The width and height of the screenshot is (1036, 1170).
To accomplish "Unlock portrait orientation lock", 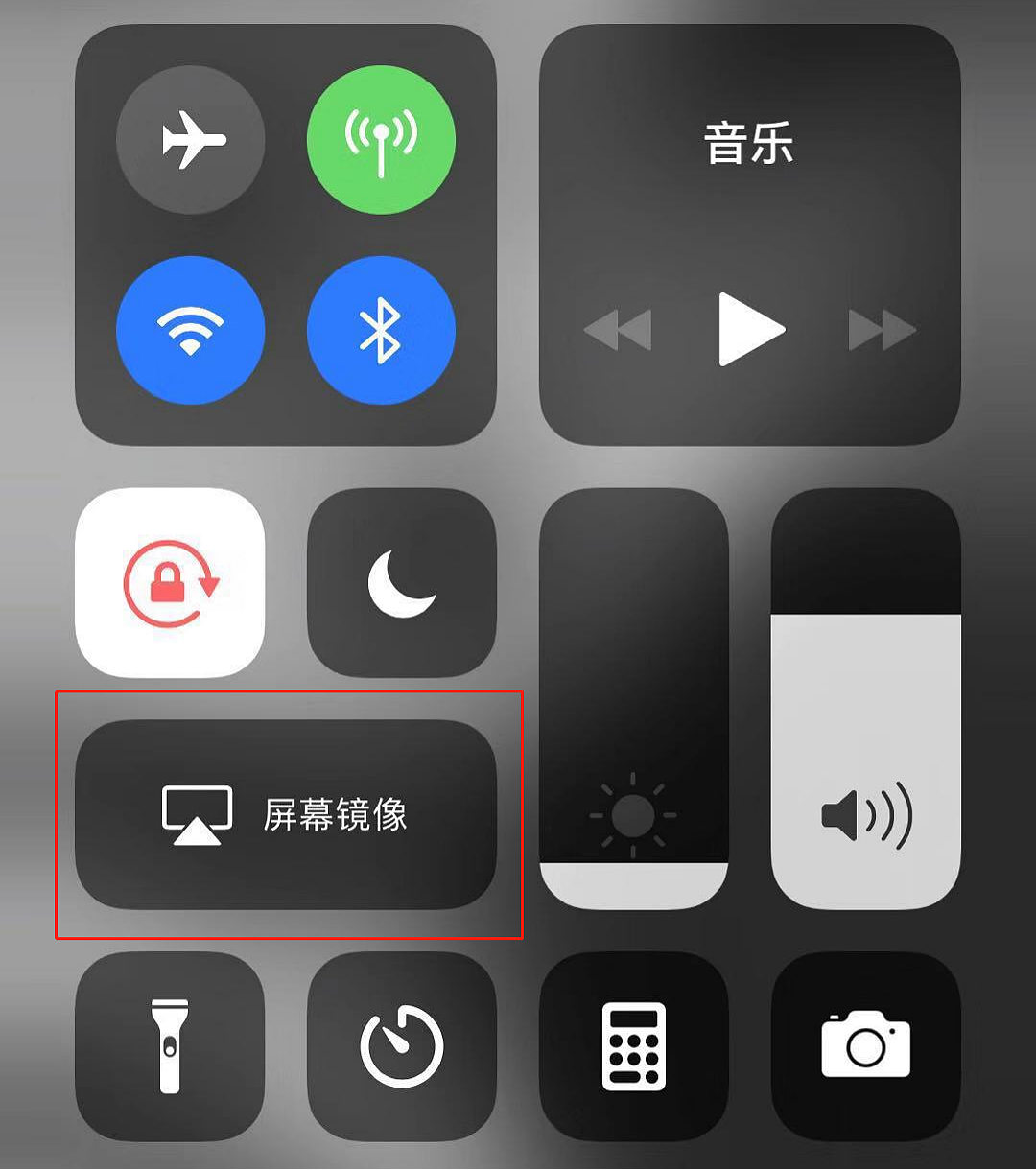I will pos(170,583).
